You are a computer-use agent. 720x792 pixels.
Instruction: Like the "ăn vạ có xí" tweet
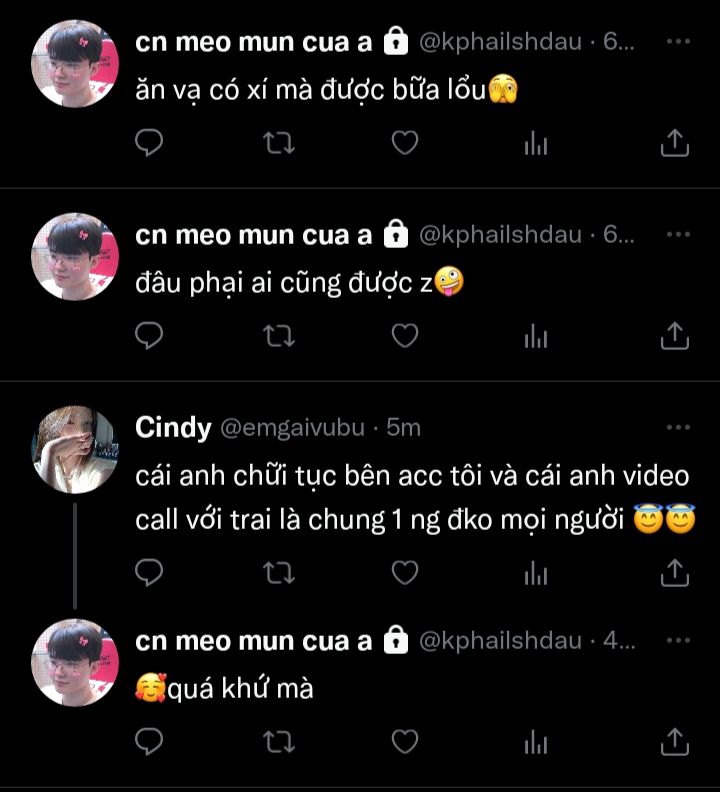coord(404,144)
